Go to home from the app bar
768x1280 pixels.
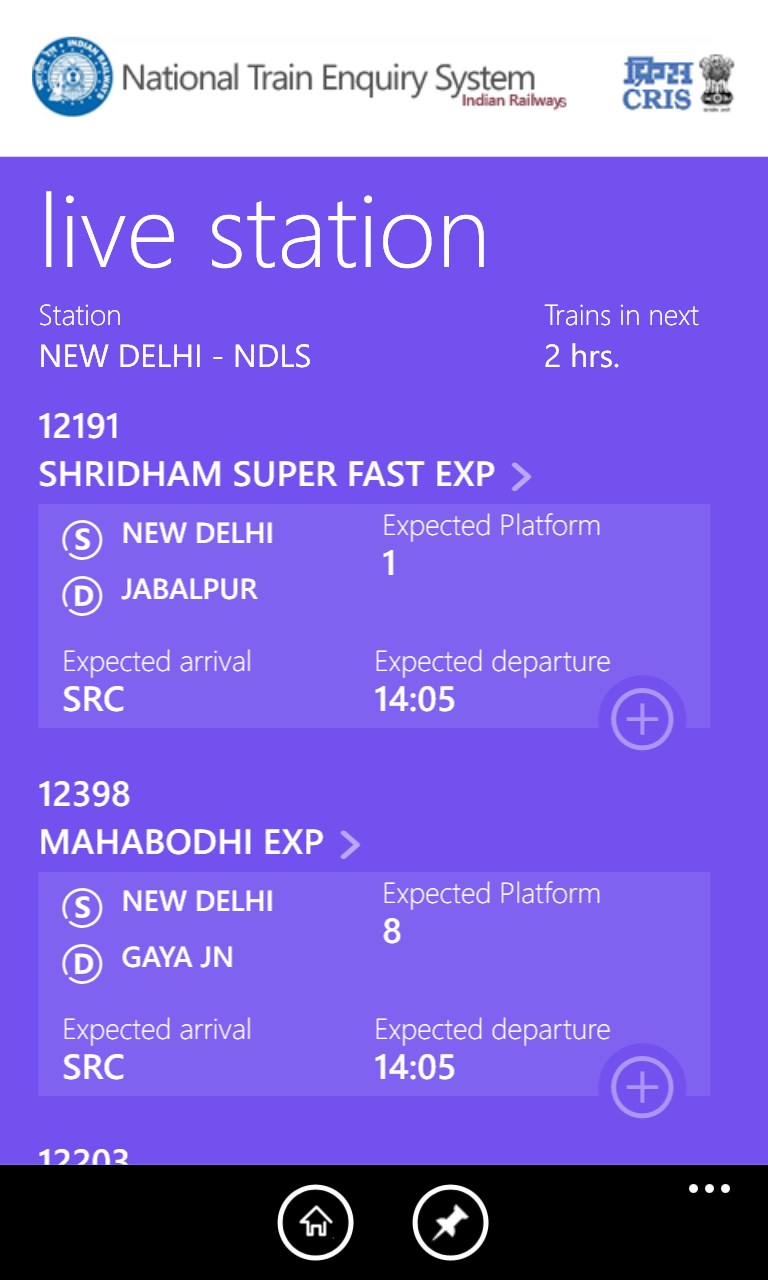click(315, 1222)
